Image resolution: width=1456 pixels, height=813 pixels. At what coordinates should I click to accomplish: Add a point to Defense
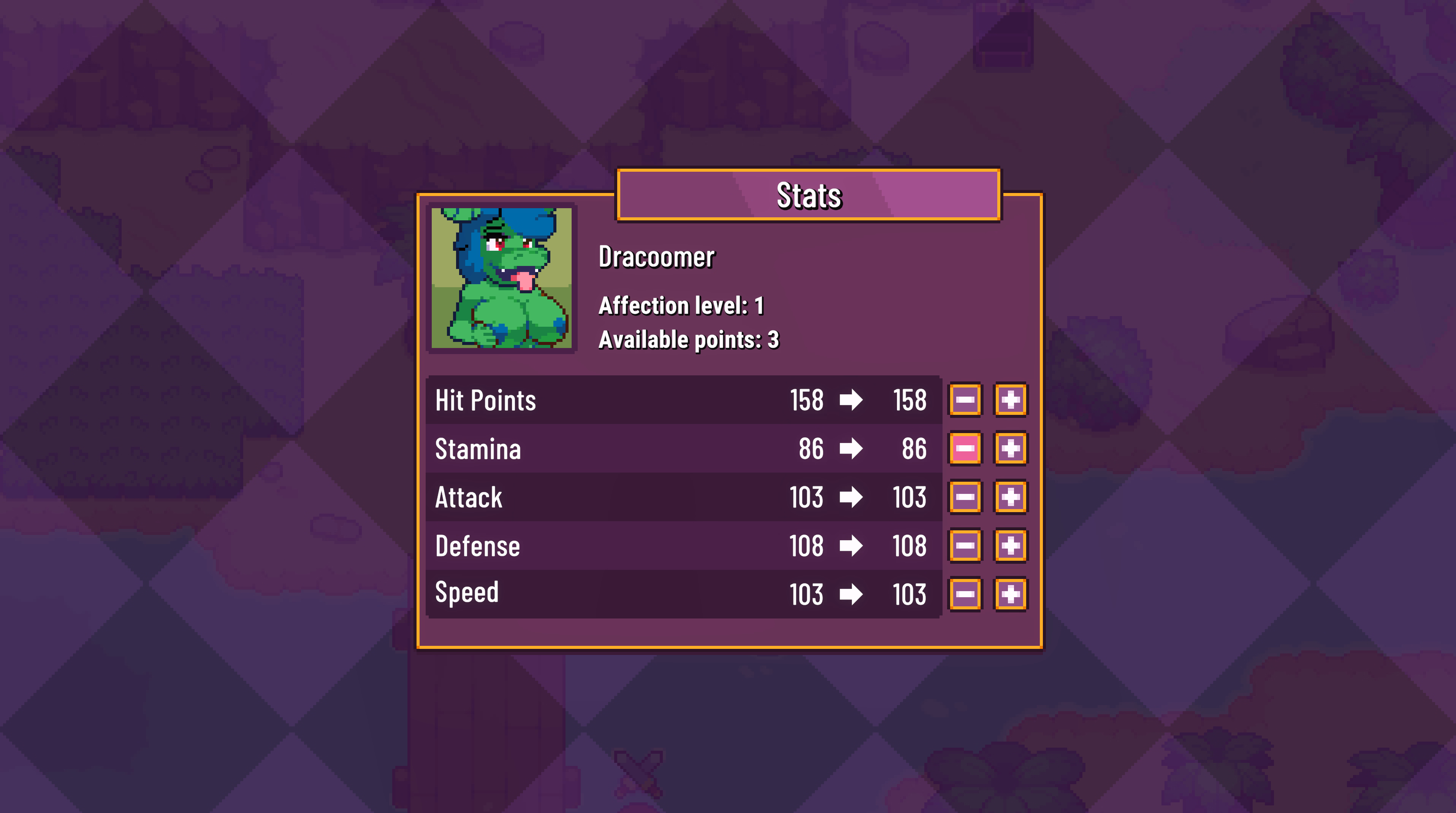coord(1010,546)
